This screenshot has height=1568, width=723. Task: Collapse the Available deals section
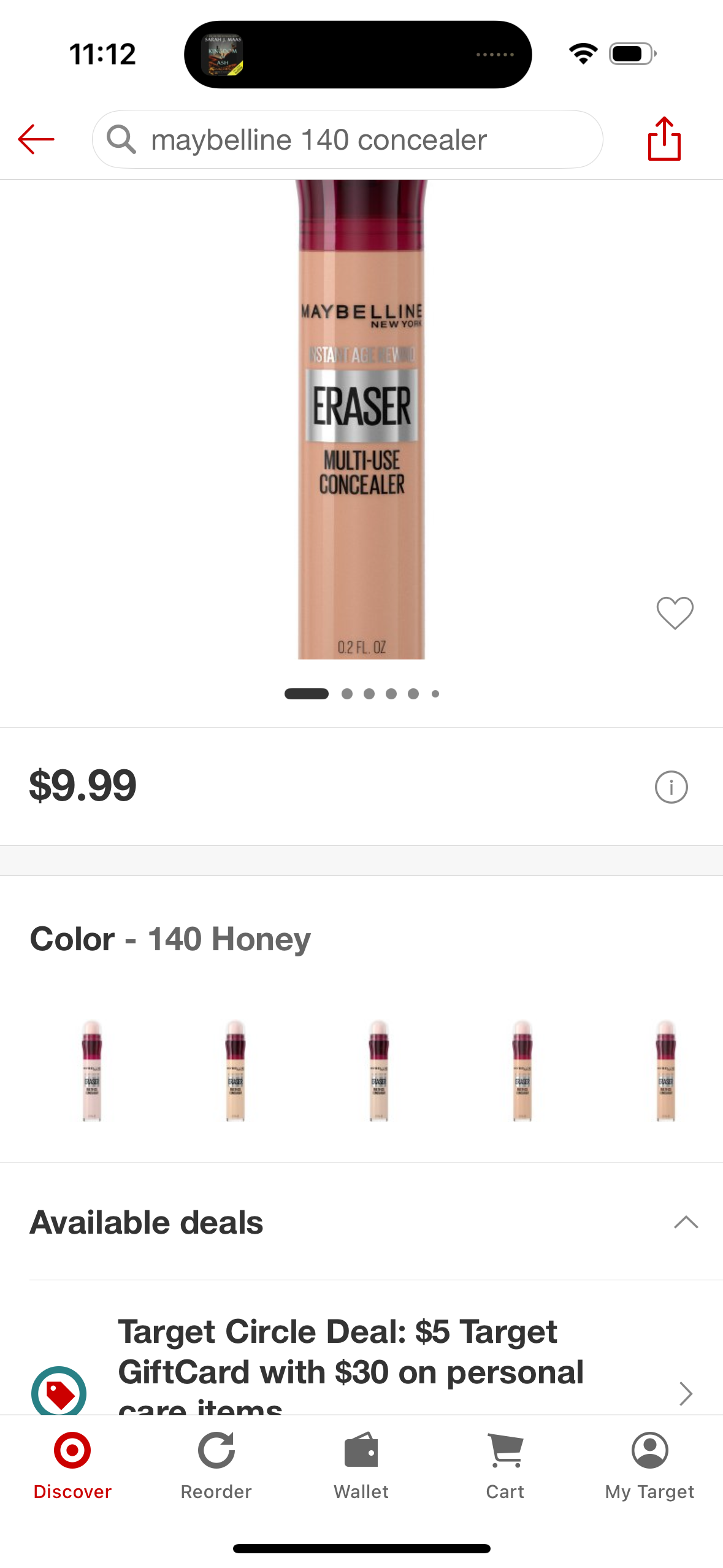[686, 1222]
